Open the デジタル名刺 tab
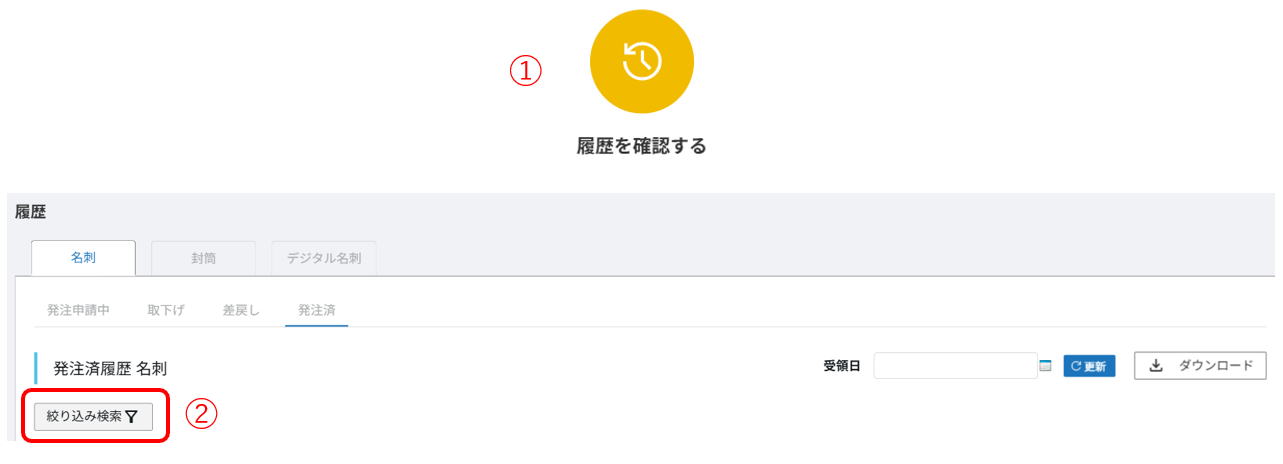The width and height of the screenshot is (1283, 464). [x=323, y=258]
